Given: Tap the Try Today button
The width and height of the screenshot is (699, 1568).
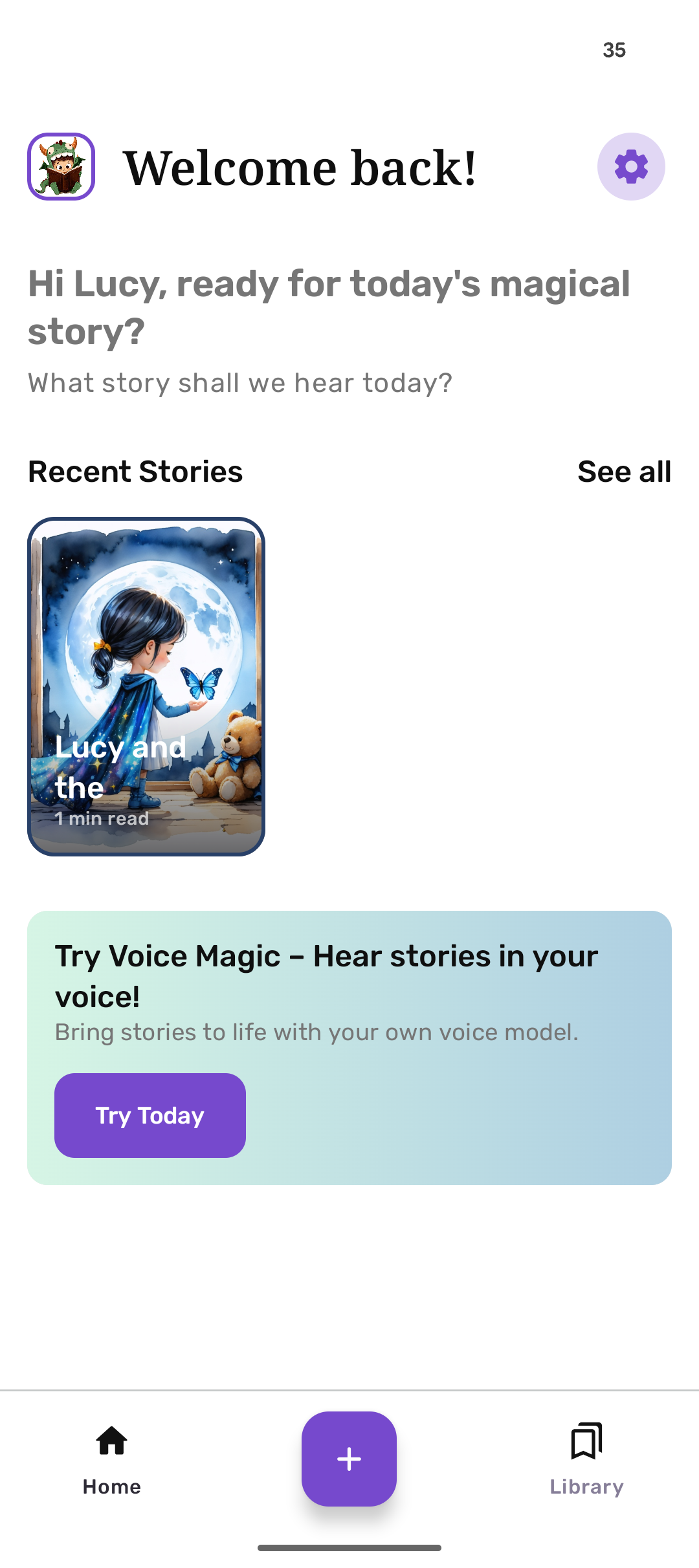Looking at the screenshot, I should tap(150, 1115).
